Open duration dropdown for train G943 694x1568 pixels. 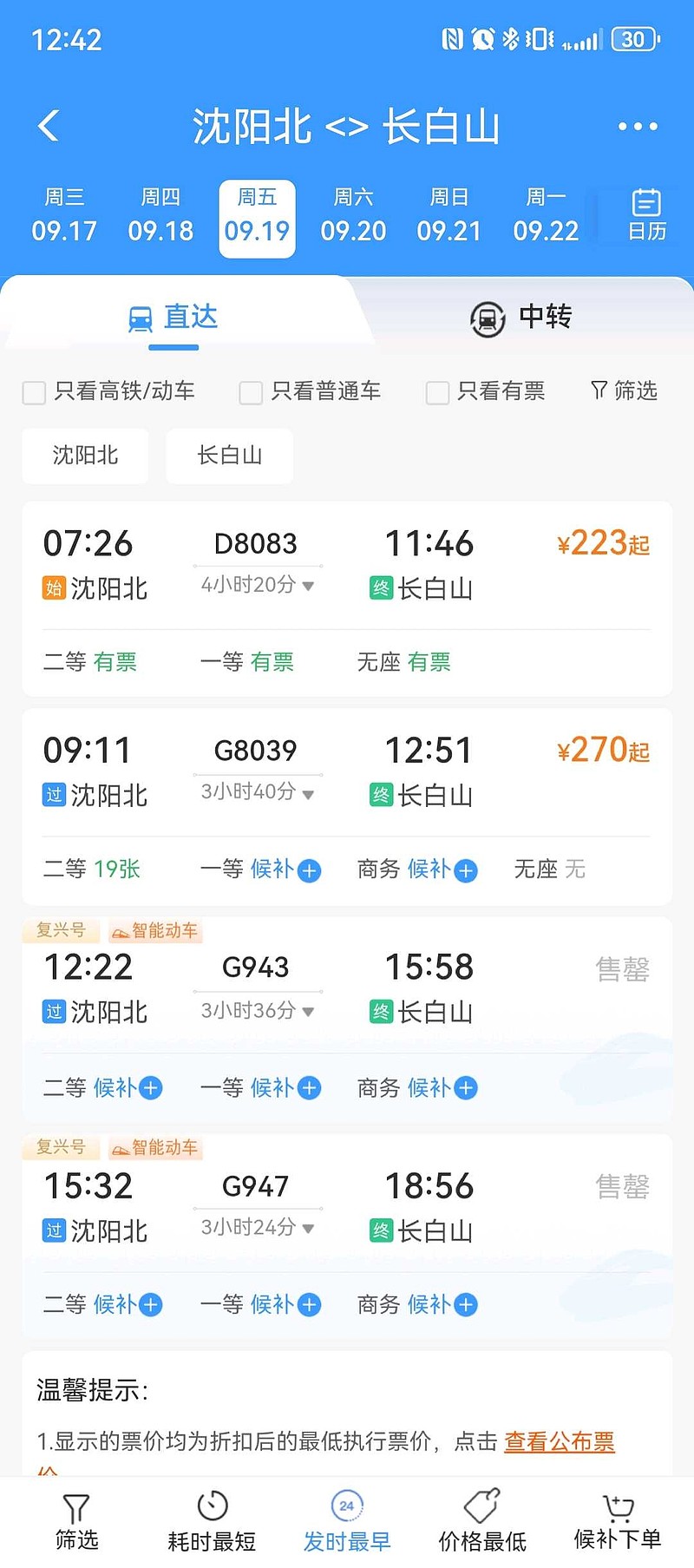pyautogui.click(x=308, y=1010)
